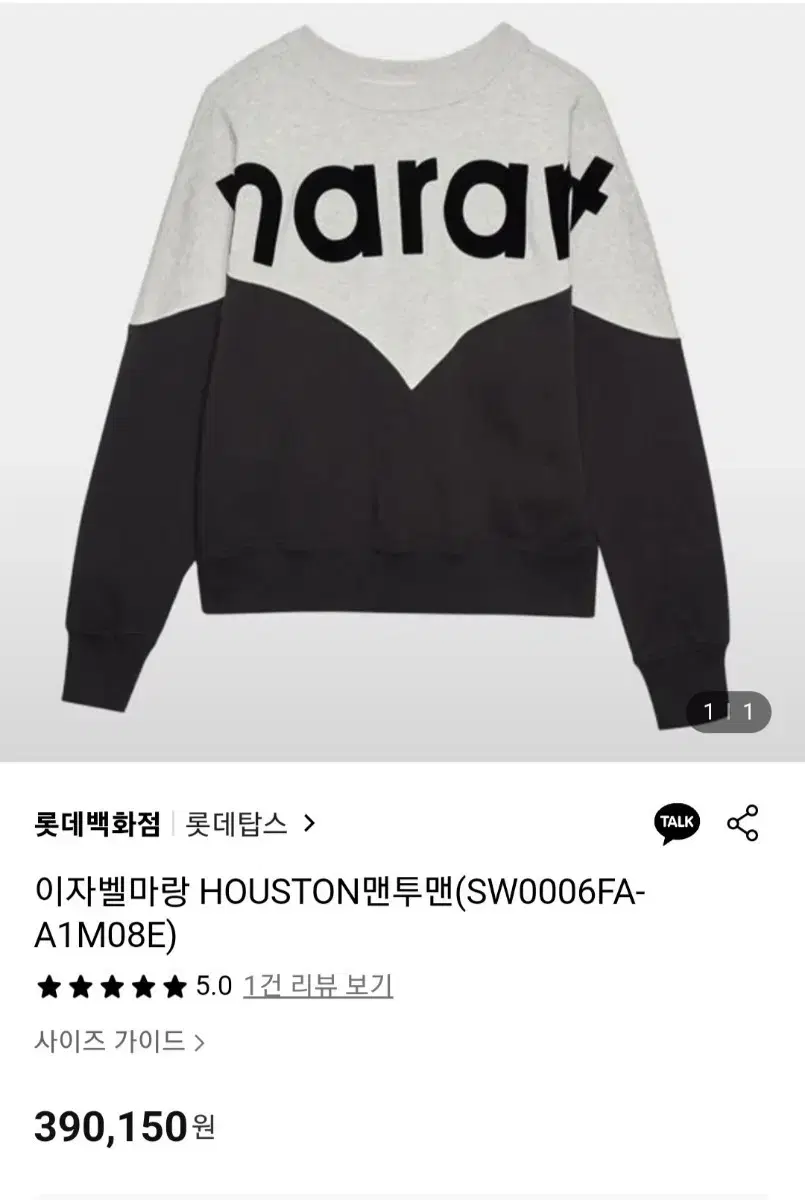Click the 사이즈 가이드 size guide link
This screenshot has height=1200, width=805.
[x=108, y=1040]
